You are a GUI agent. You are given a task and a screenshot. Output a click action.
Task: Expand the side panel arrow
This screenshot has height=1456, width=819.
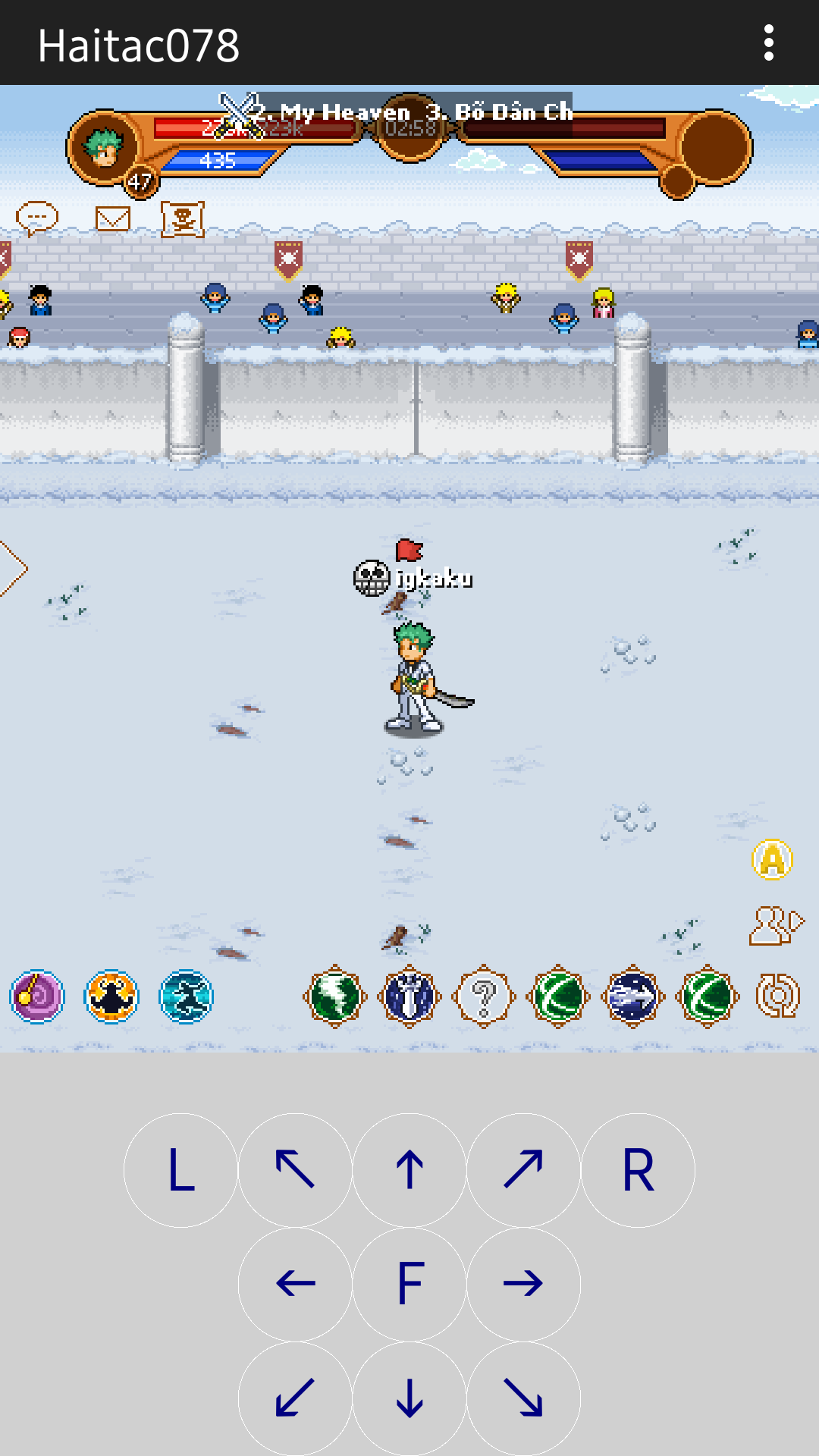tap(14, 568)
